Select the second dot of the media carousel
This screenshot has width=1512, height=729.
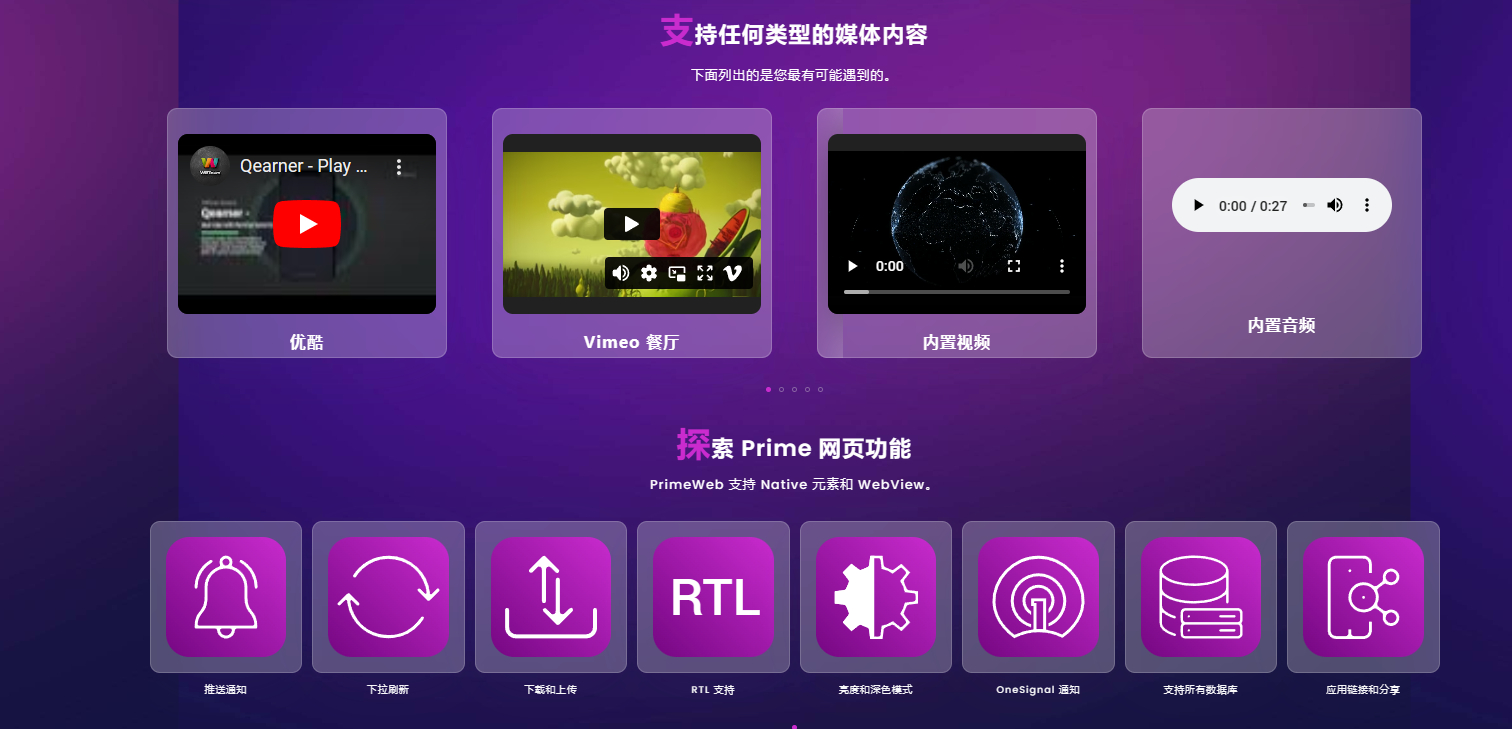click(x=781, y=389)
